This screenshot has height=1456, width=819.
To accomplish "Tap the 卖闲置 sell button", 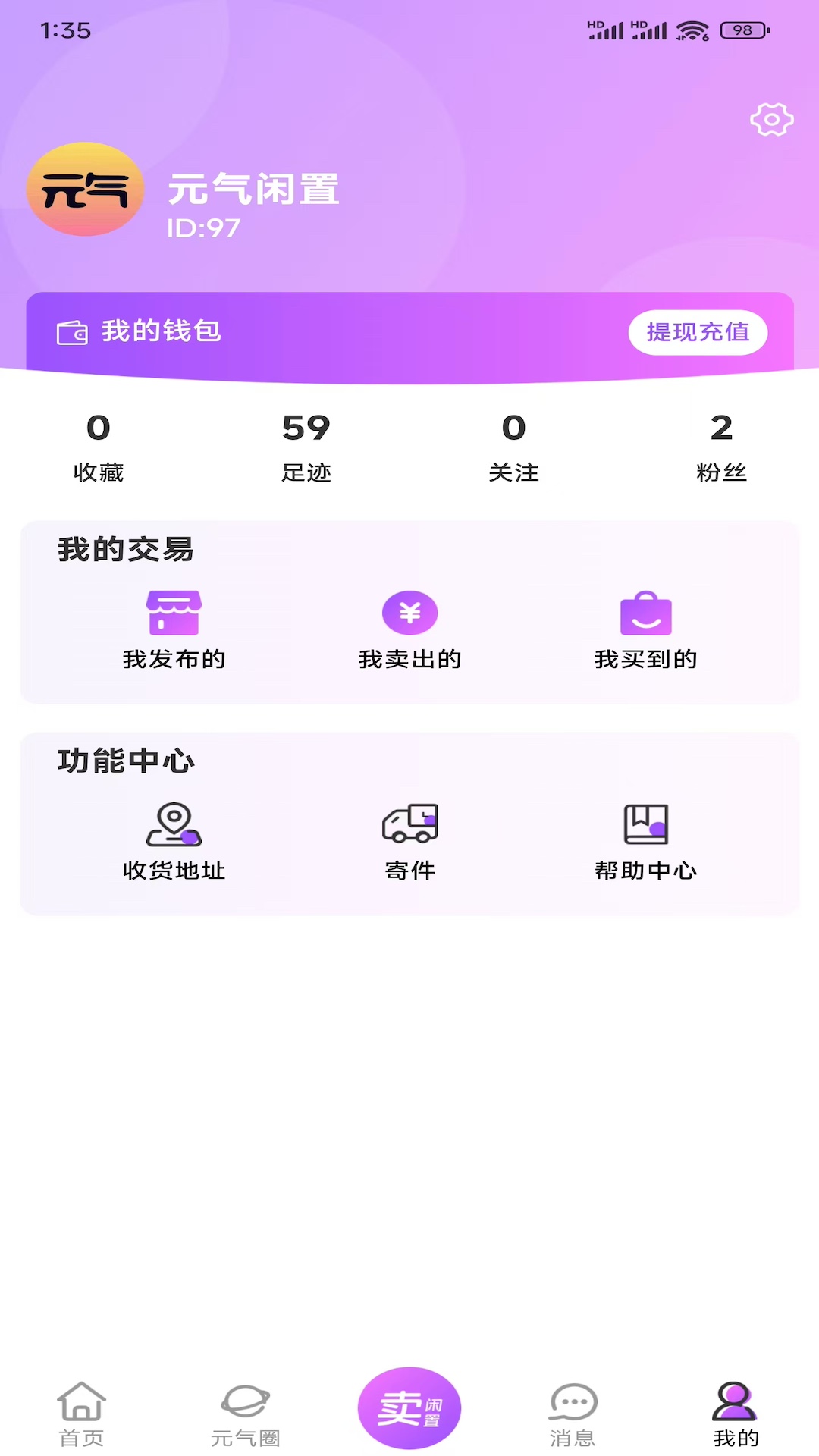I will click(409, 1408).
